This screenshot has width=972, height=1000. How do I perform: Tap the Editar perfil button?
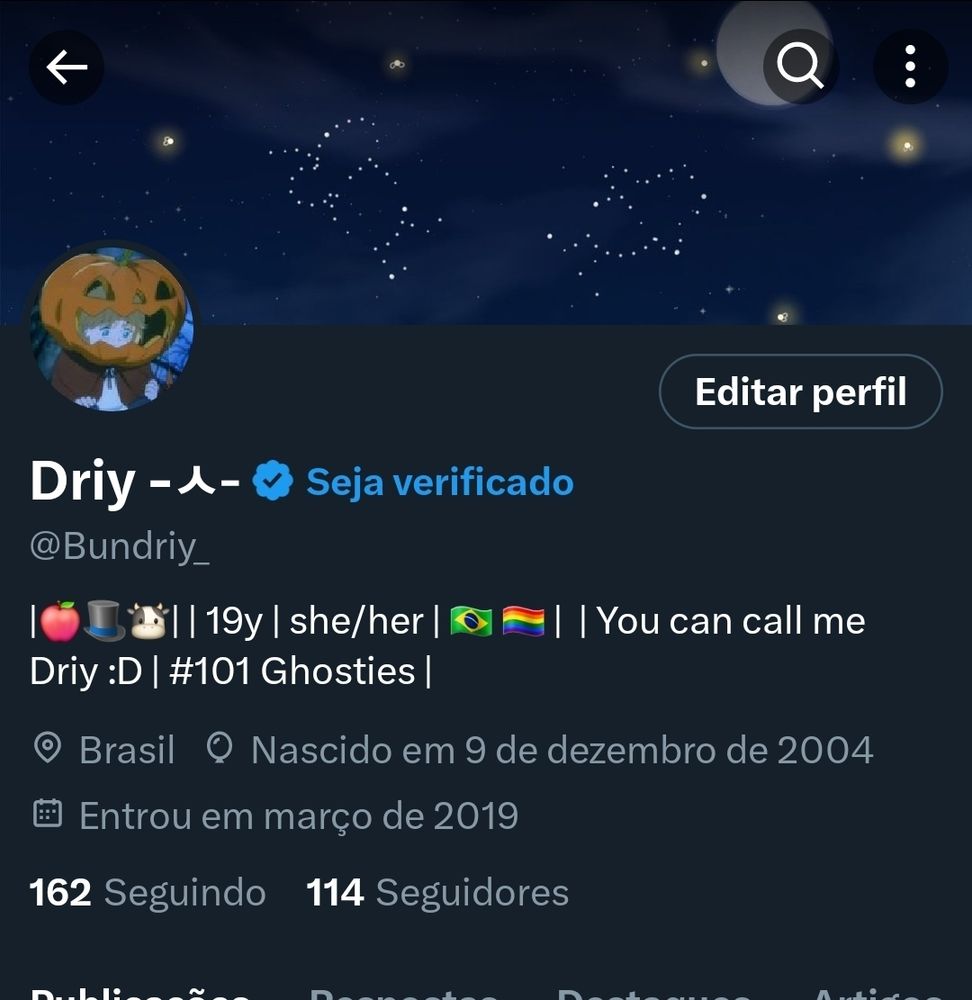click(800, 392)
